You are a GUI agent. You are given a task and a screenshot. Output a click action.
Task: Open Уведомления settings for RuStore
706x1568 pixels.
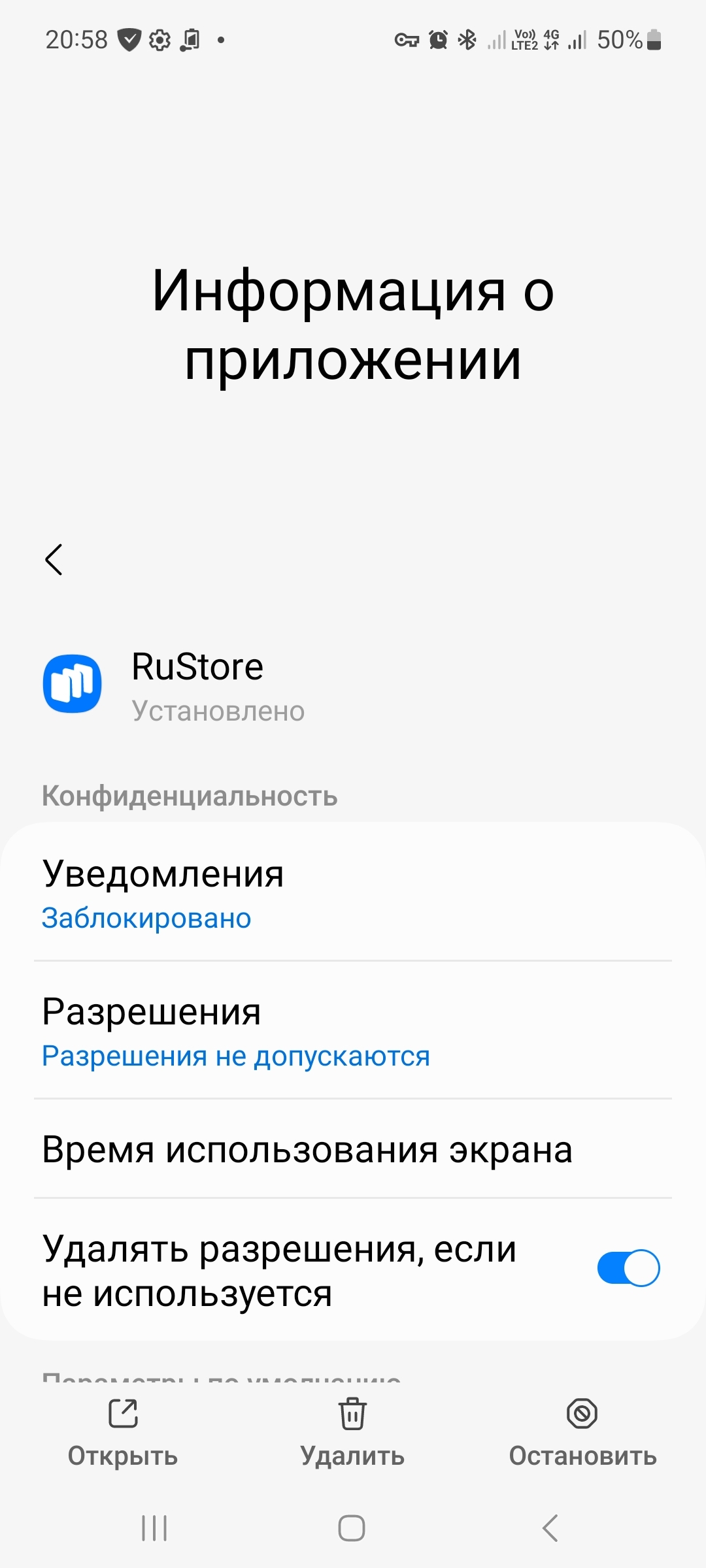353,892
